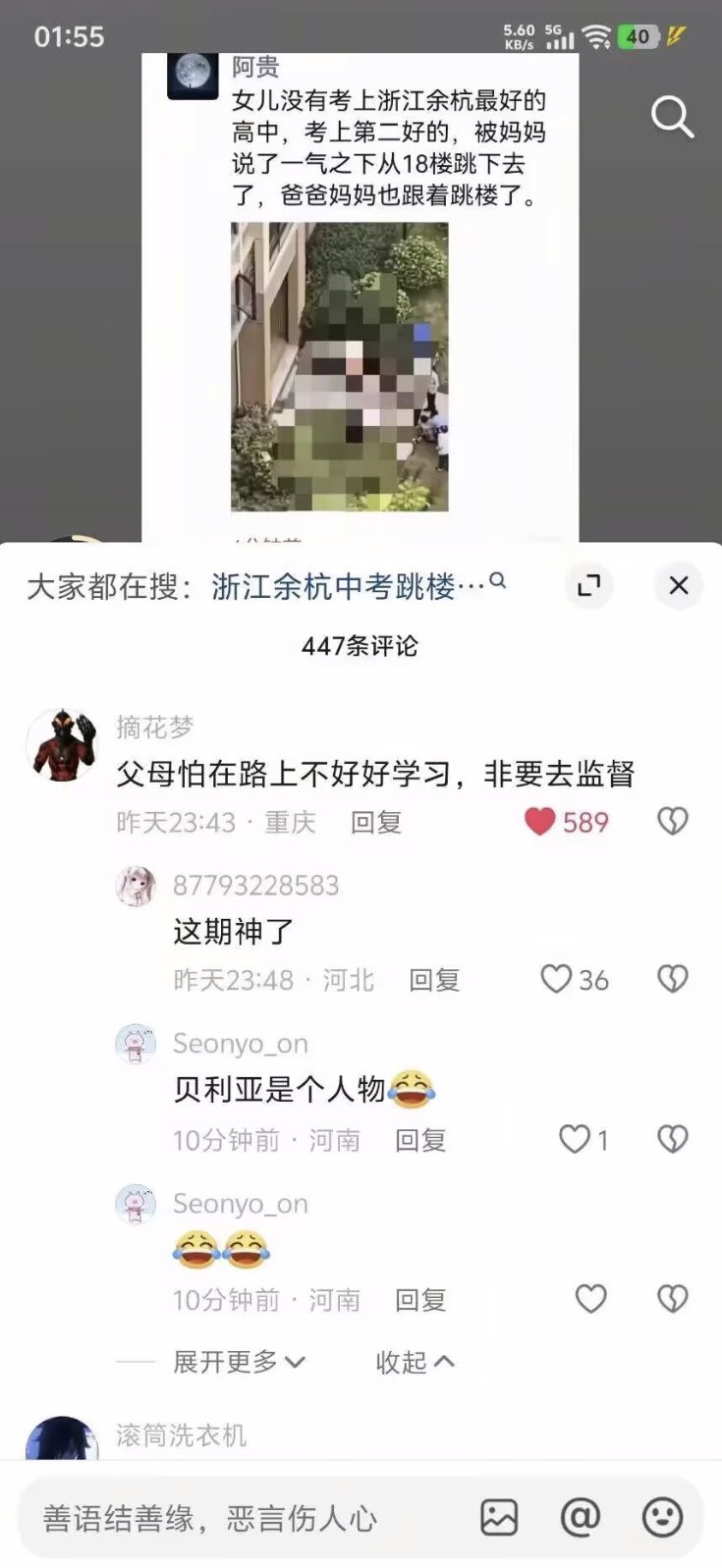Dislike the 贝利亚是个人物 comment
This screenshot has height=1568, width=722.
(x=672, y=1139)
